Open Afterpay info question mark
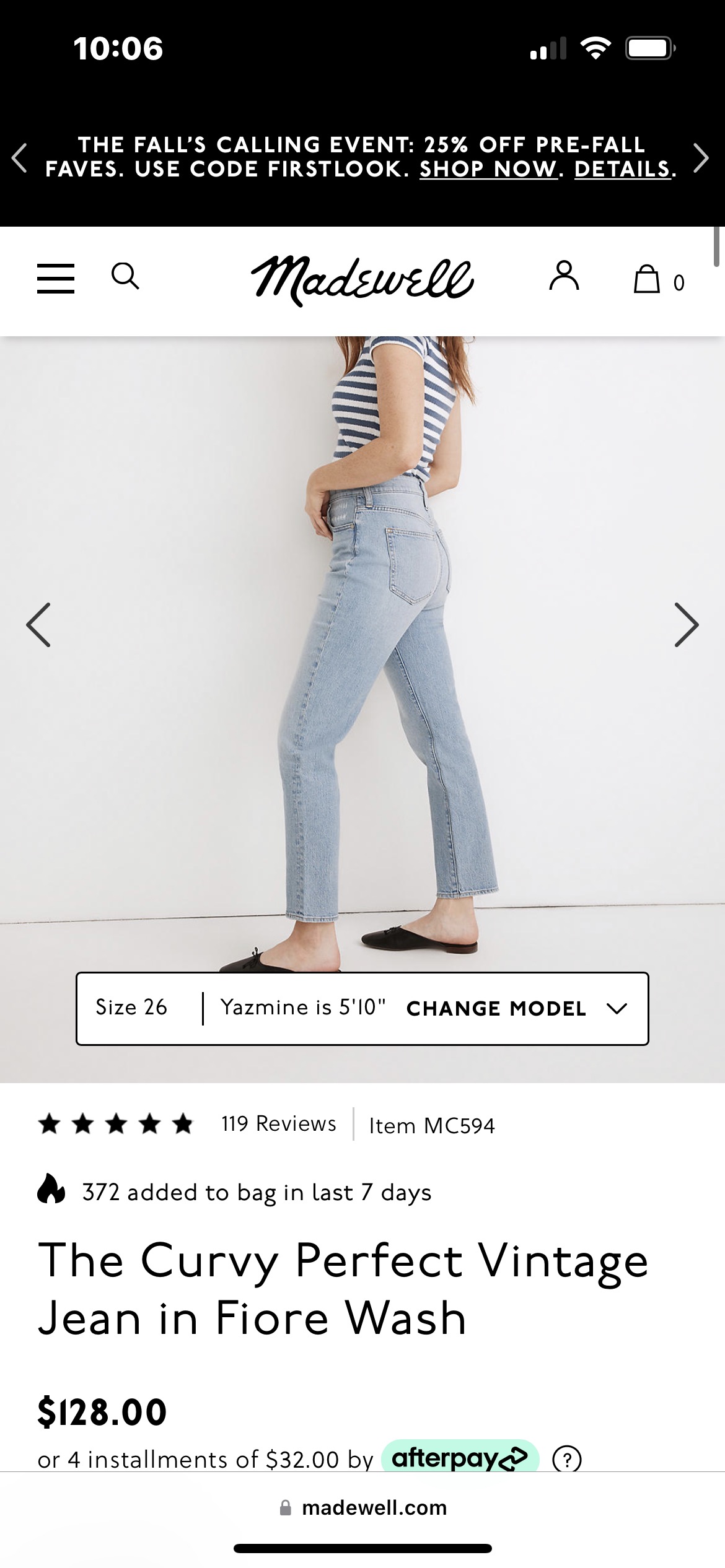This screenshot has width=725, height=1568. (x=566, y=1459)
